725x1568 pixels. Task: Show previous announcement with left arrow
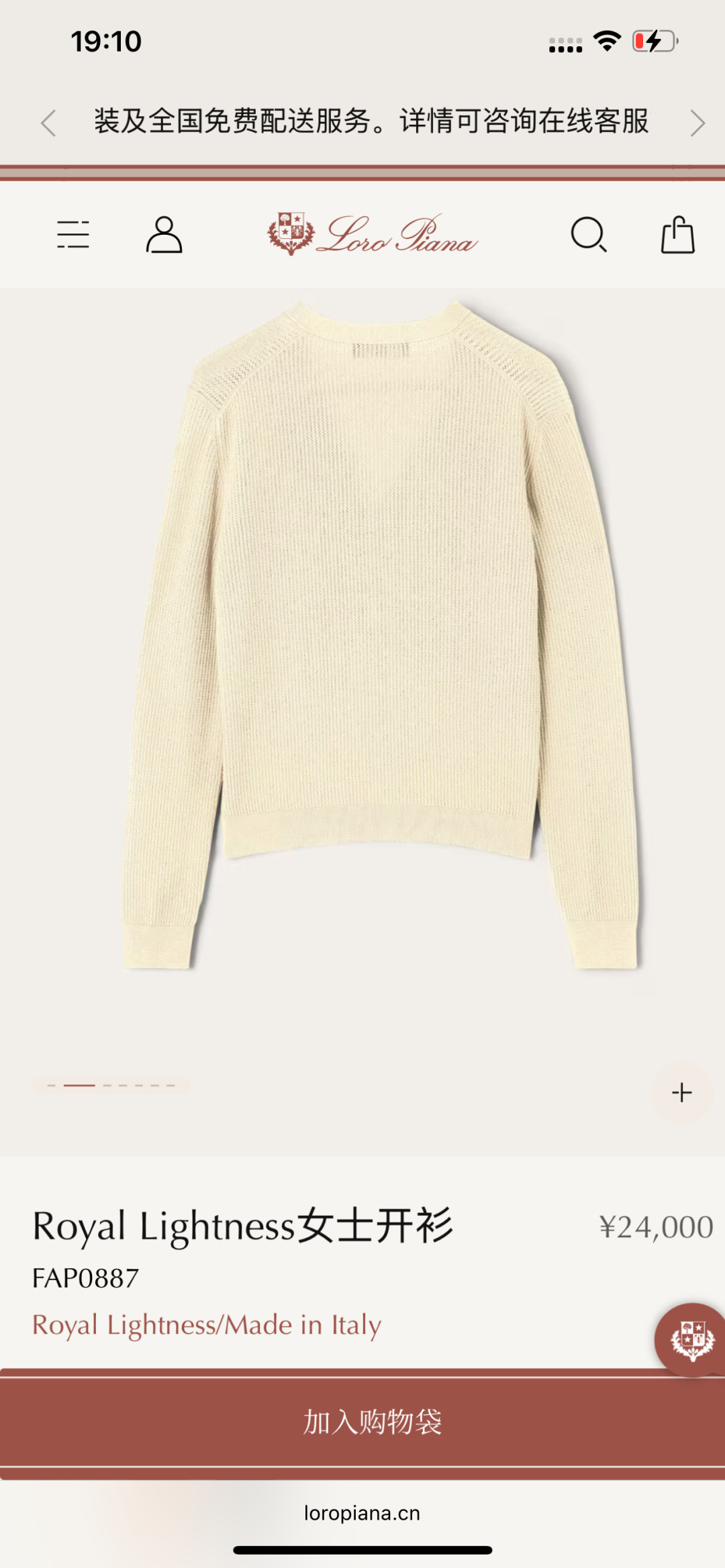[x=48, y=123]
